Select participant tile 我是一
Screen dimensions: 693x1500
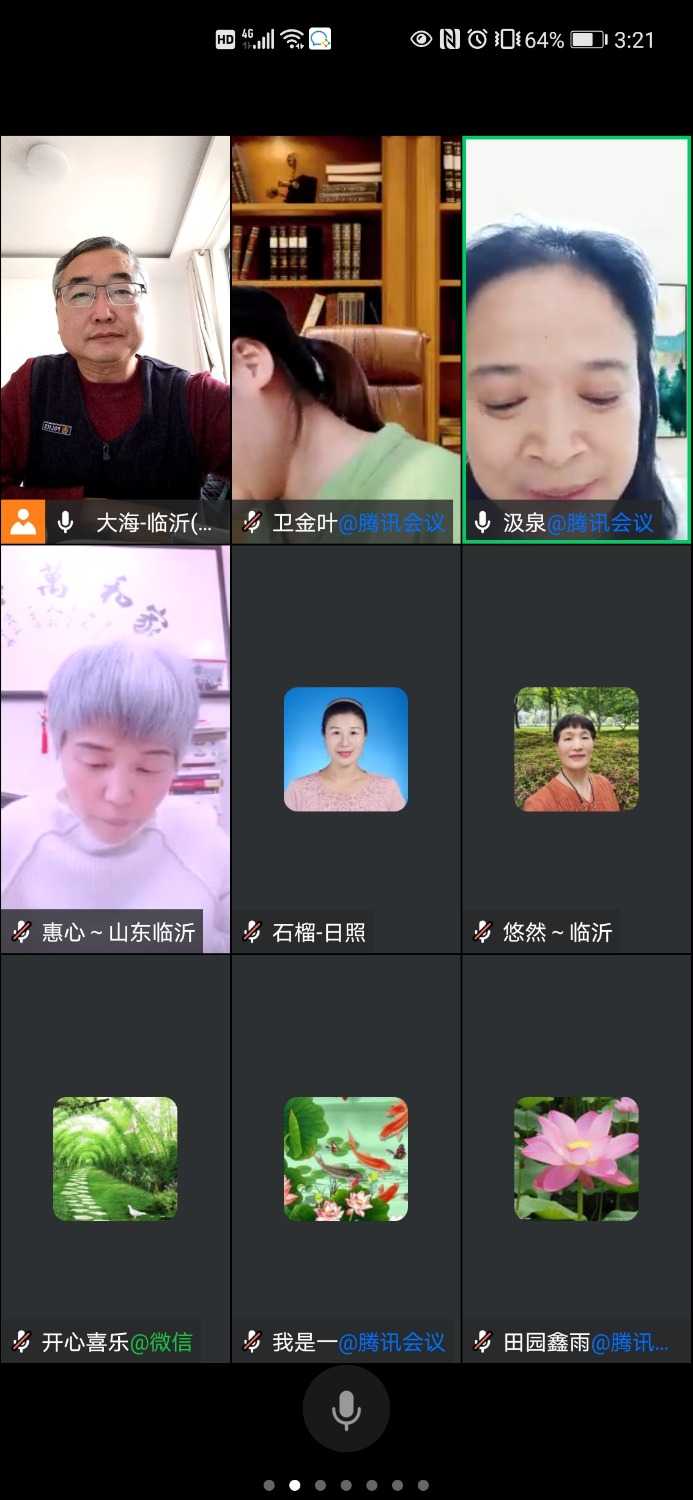pyautogui.click(x=346, y=1158)
